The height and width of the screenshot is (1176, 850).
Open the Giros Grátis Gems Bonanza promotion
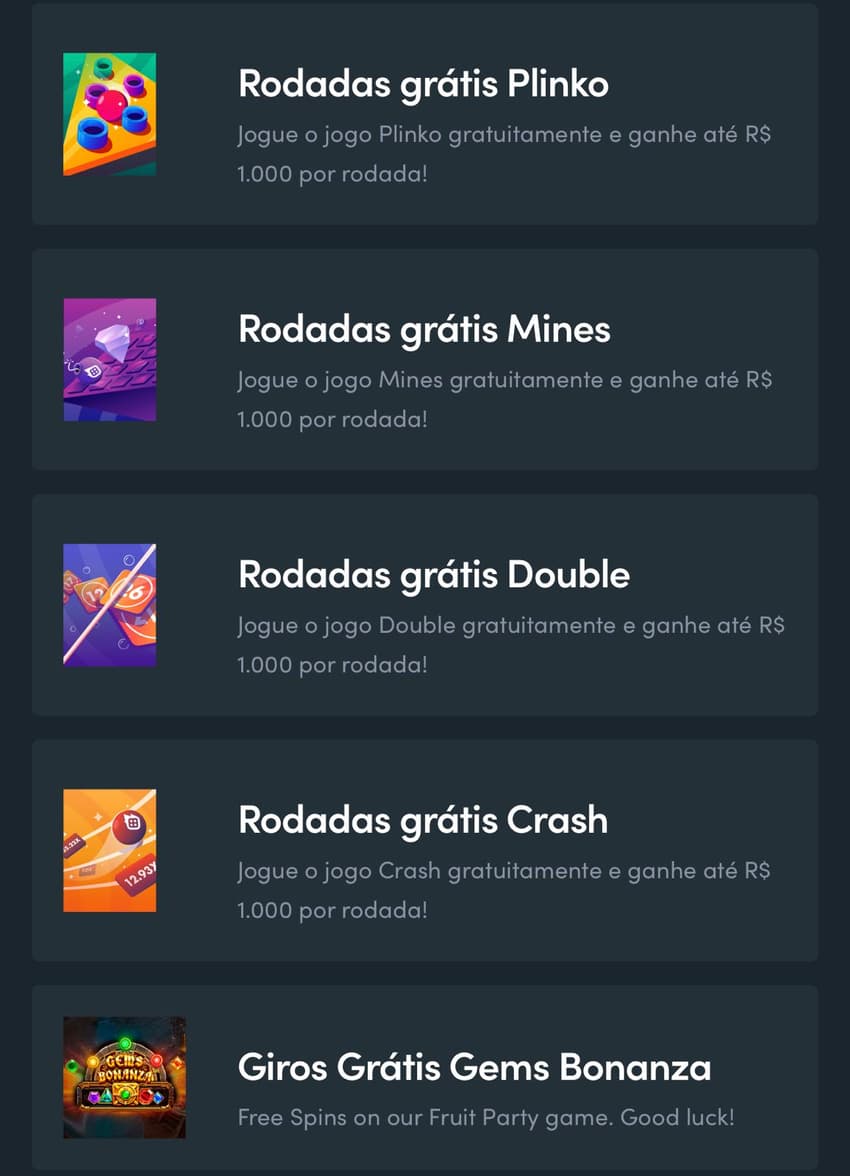click(473, 1068)
